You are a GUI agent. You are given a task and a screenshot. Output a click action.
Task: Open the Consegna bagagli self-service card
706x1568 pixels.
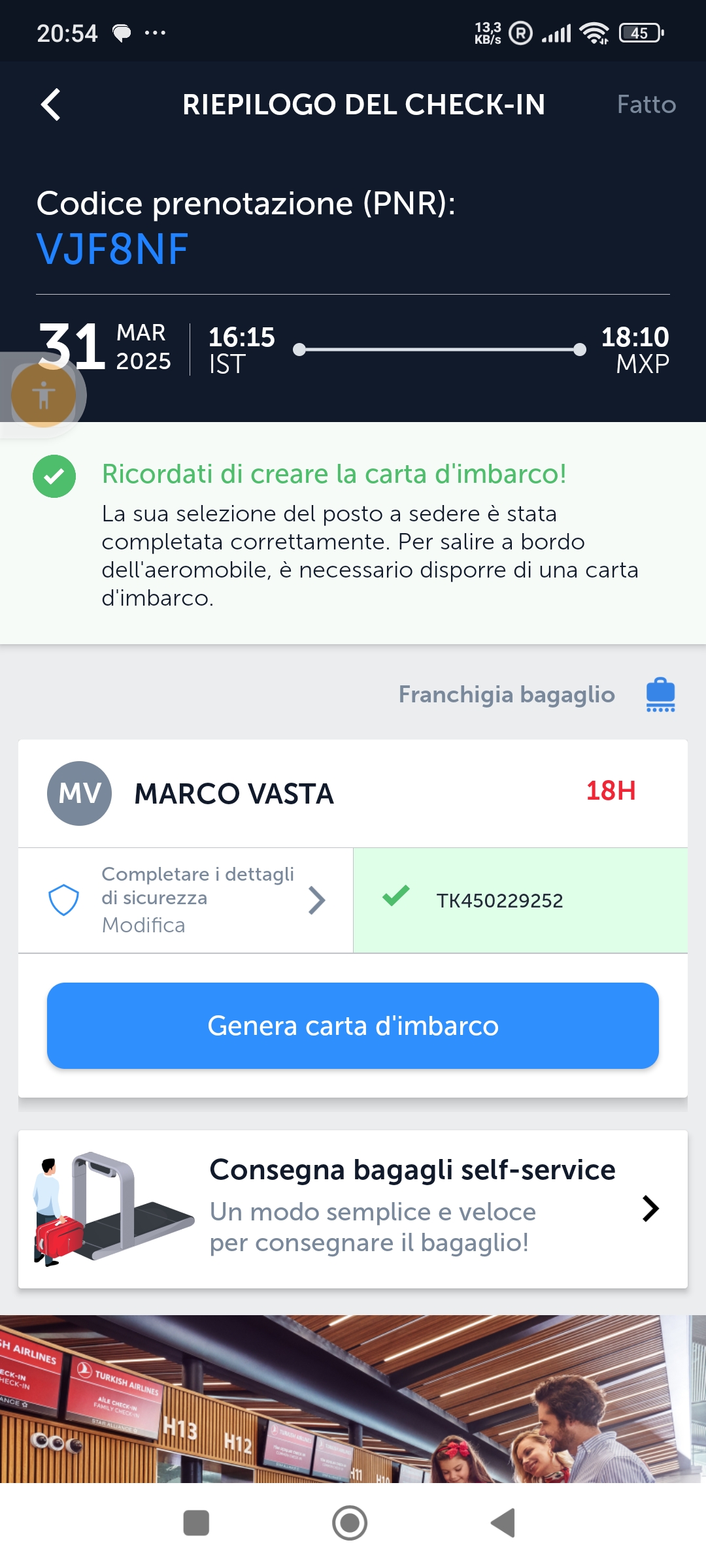pyautogui.click(x=353, y=1209)
